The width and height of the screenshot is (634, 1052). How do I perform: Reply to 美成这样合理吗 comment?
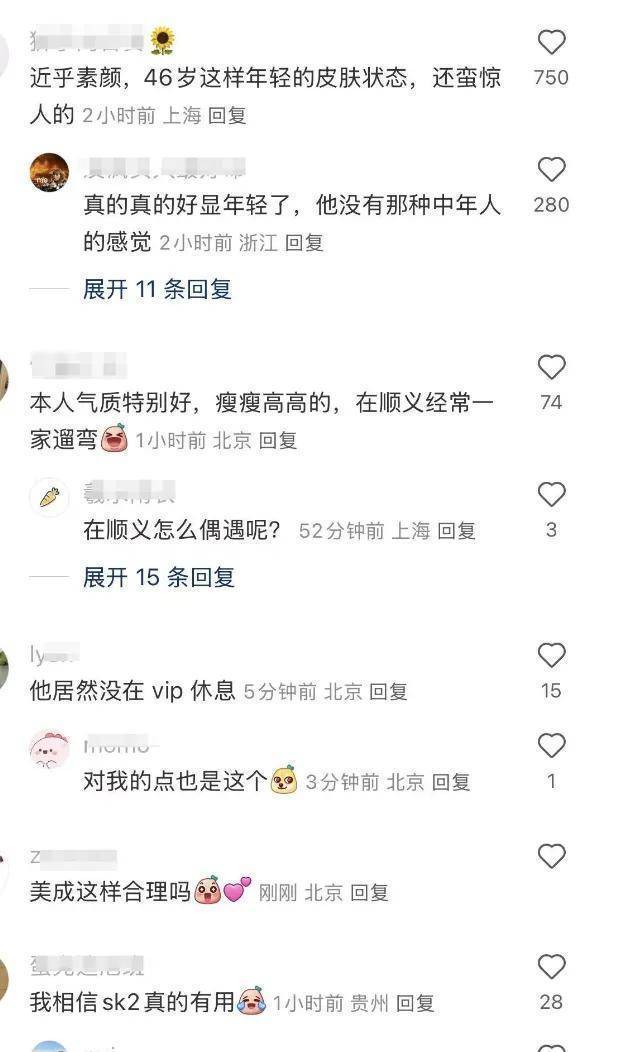369,893
